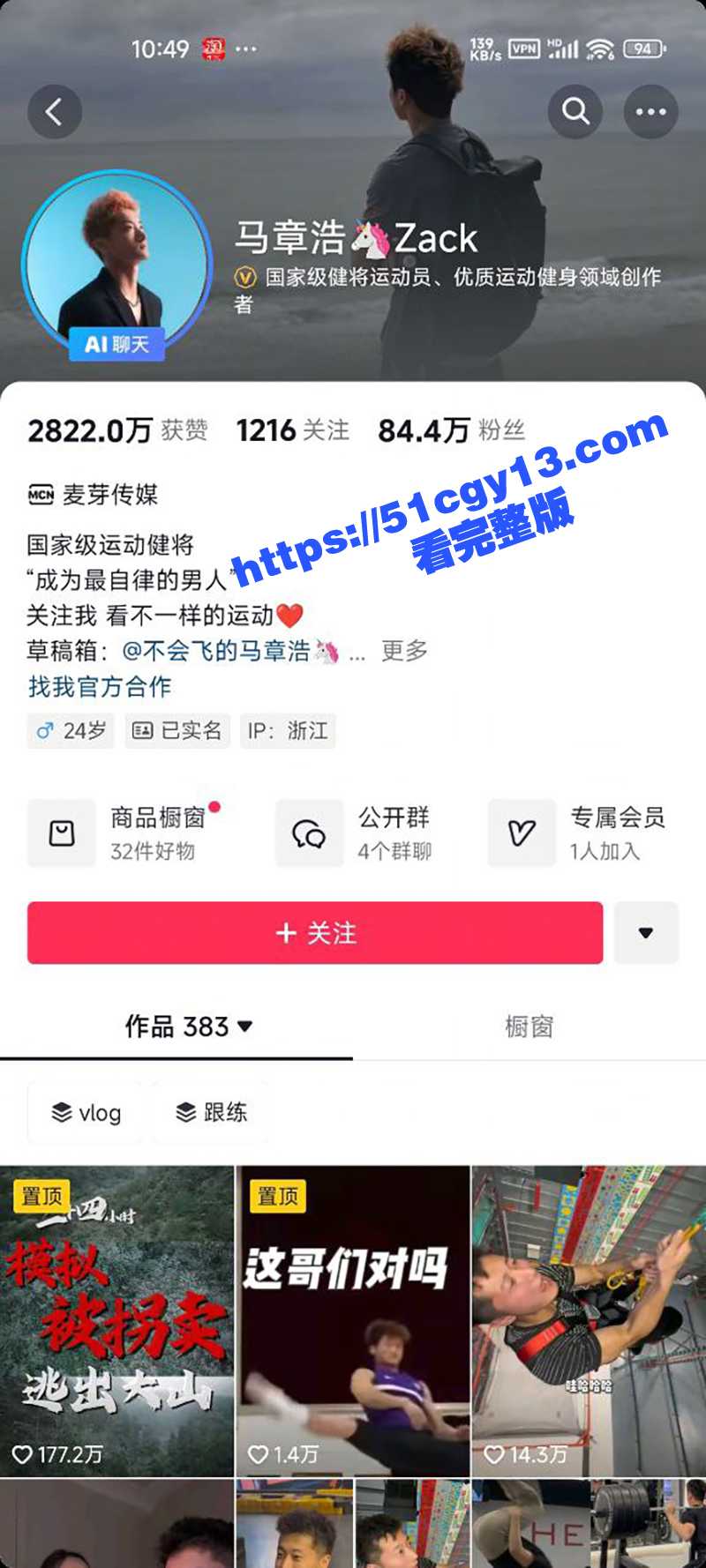The image size is (706, 1568).
Task: Select the 跟练 collection chip
Action: (211, 1113)
